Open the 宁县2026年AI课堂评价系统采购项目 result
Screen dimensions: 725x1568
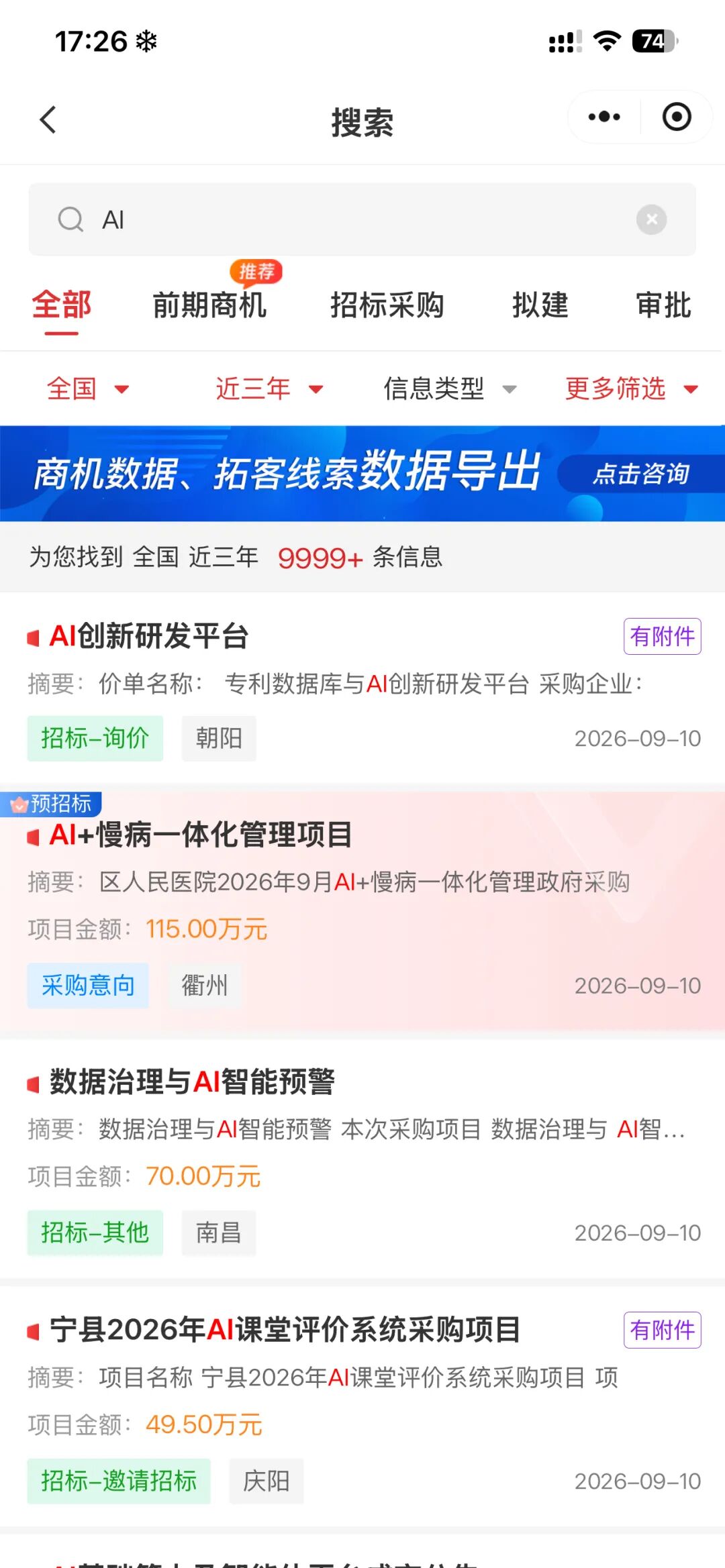[x=362, y=1406]
